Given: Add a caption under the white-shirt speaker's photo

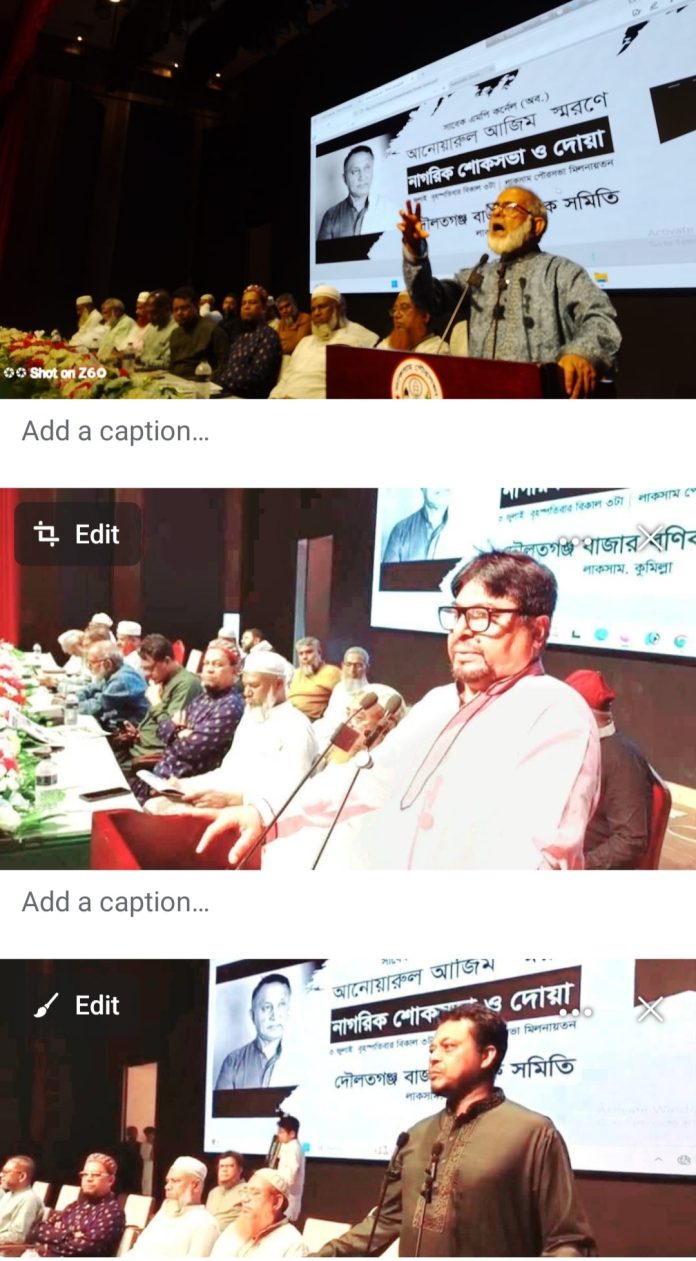Looking at the screenshot, I should coord(108,902).
